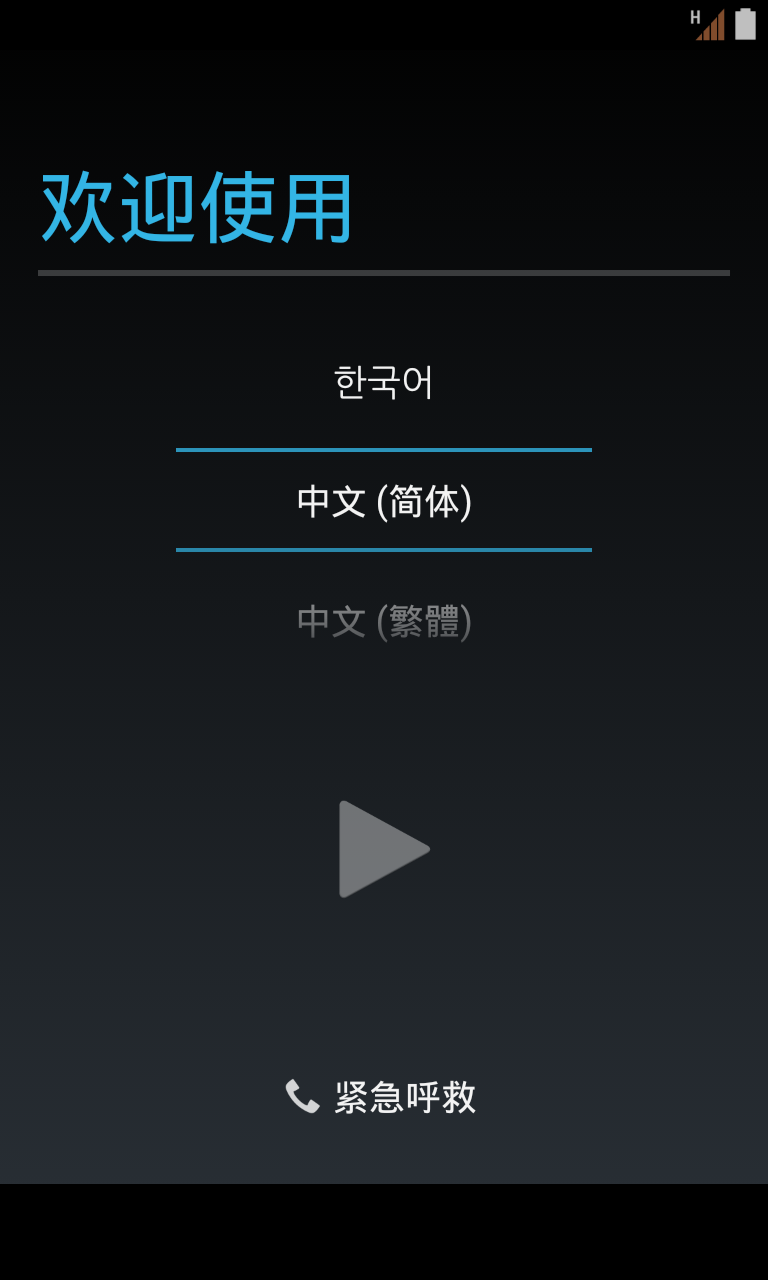This screenshot has height=1280, width=768.
Task: Select 한국어 in the language picker
Action: [384, 383]
